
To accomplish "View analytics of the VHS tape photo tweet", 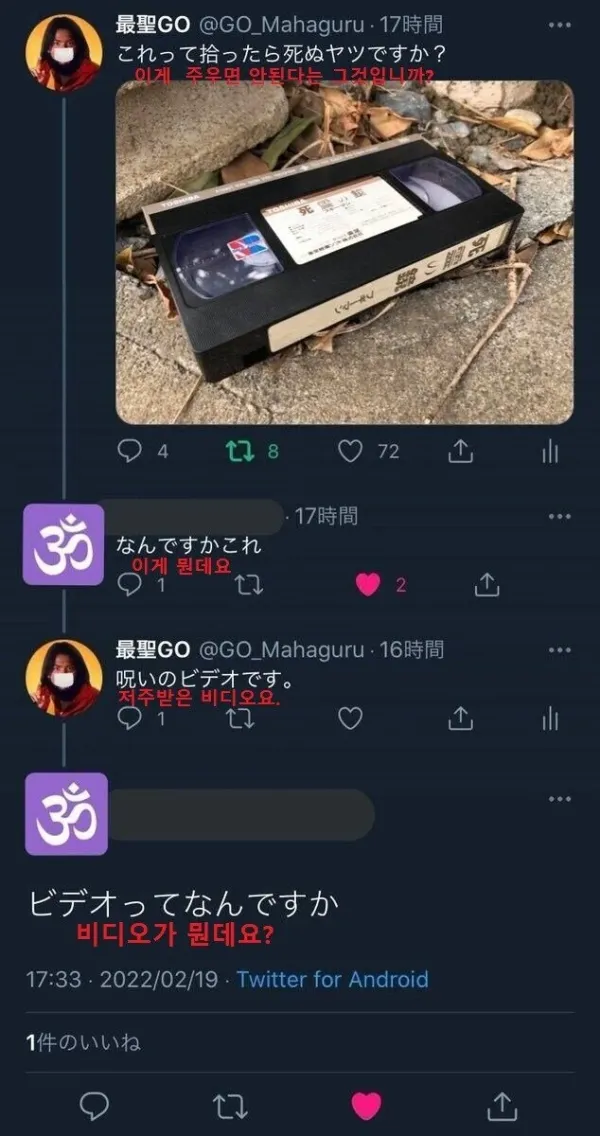I will (549, 451).
